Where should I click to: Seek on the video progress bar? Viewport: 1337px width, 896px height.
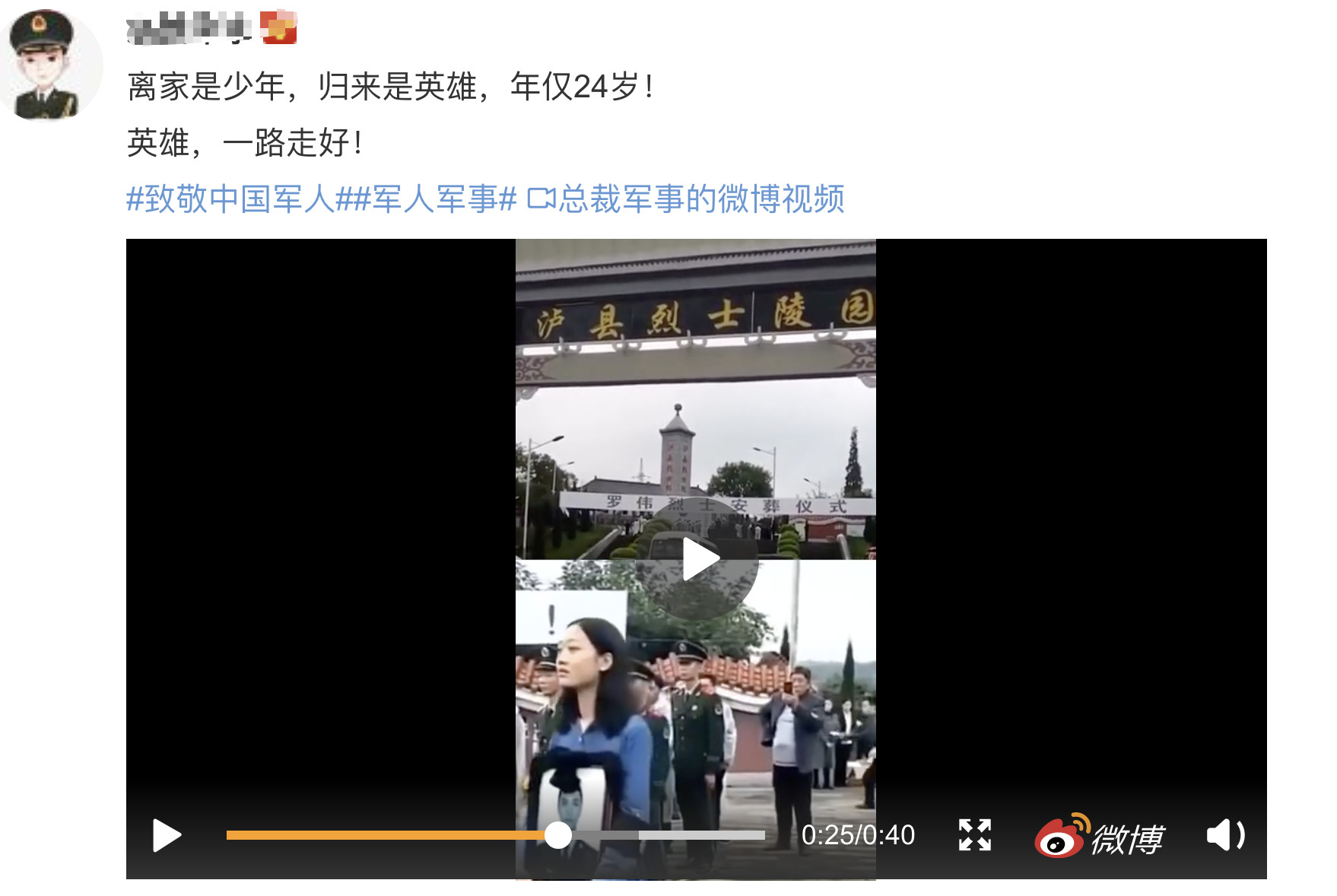(494, 835)
